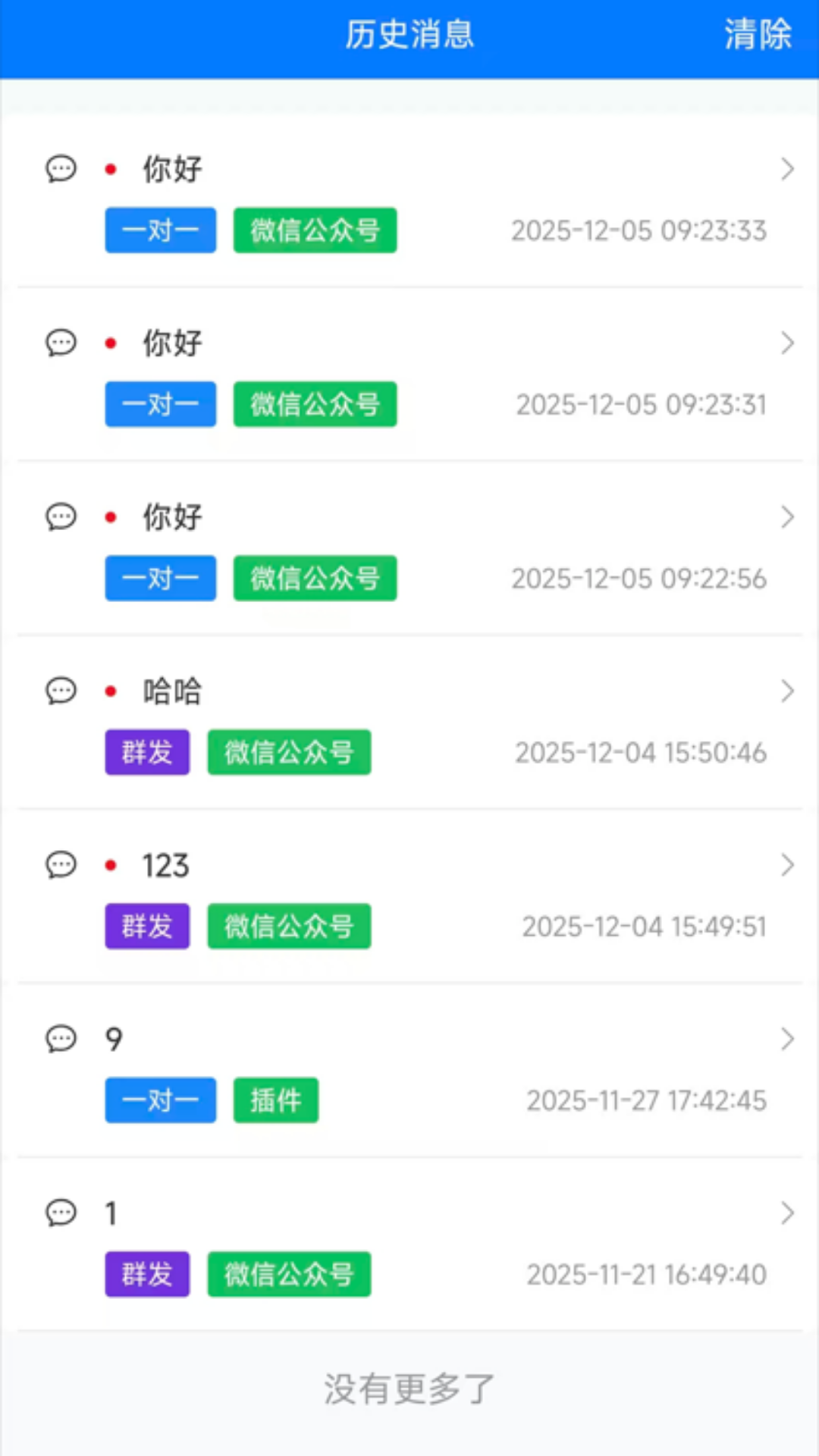Tap the red unread dot beside 哈哈
The image size is (819, 1456).
tap(111, 691)
